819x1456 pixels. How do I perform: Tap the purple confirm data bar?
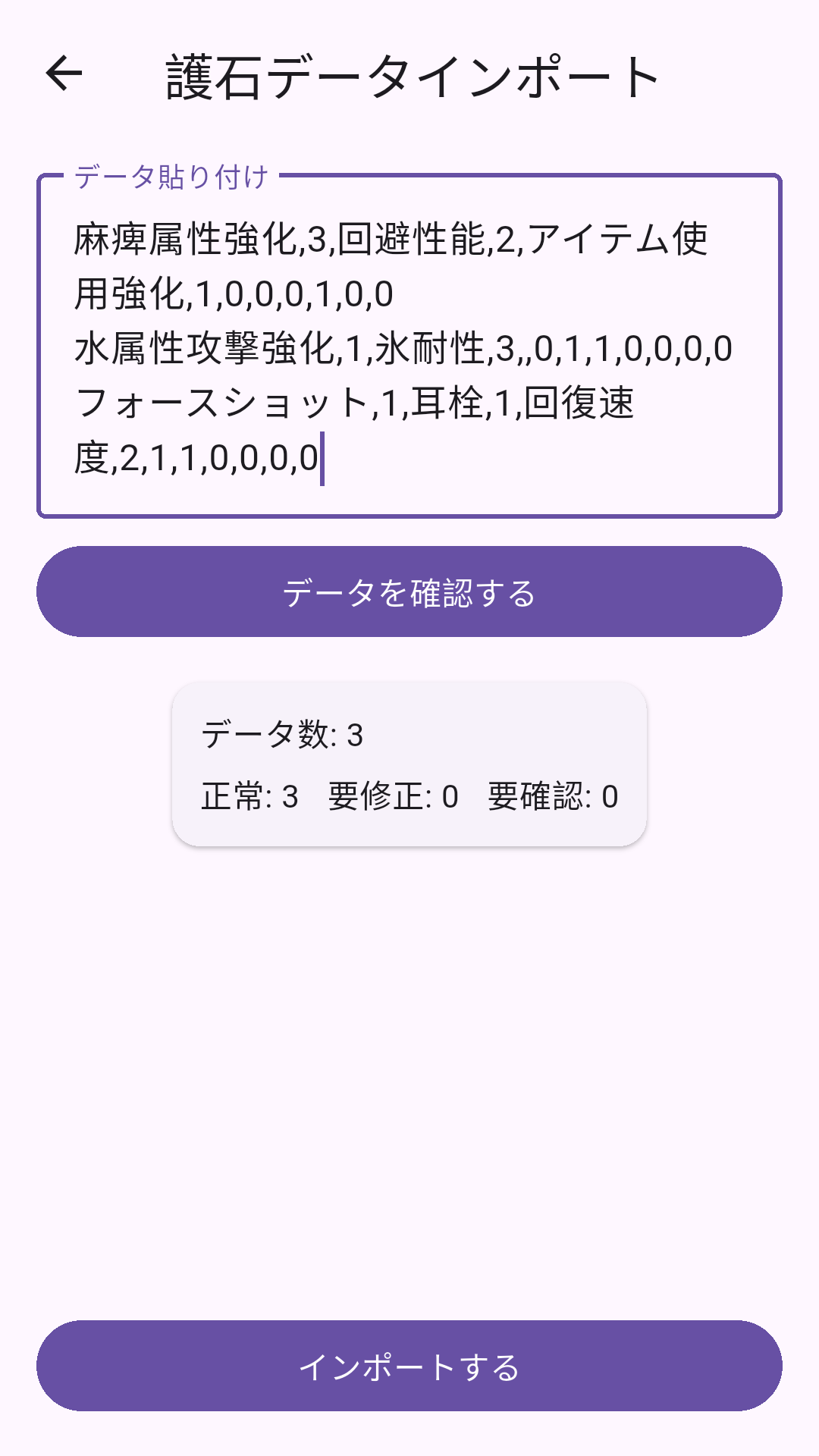[409, 593]
